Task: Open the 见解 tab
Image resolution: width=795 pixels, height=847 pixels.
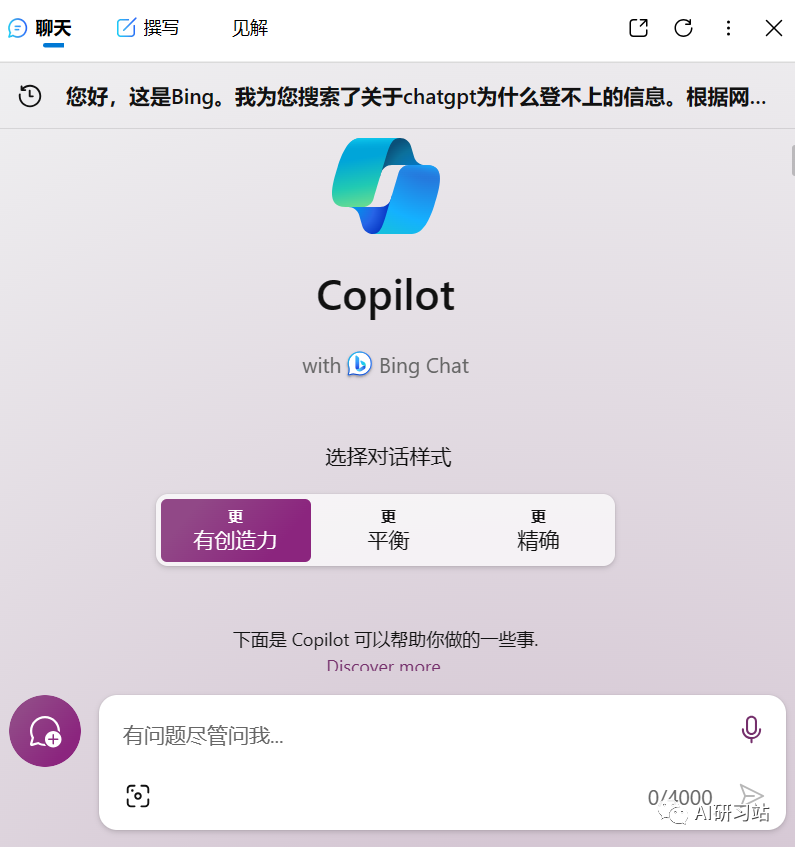Action: pyautogui.click(x=250, y=28)
